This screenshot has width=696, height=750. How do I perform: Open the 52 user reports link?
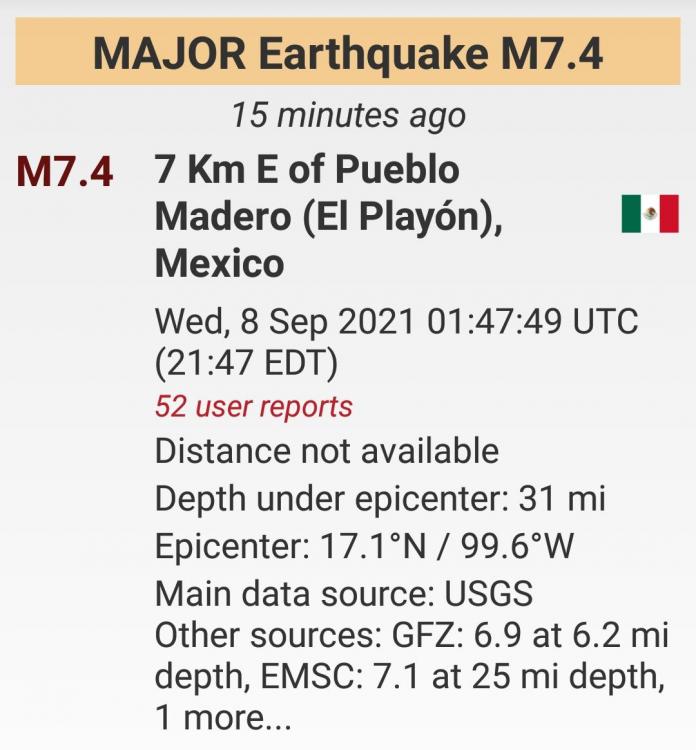pyautogui.click(x=253, y=407)
